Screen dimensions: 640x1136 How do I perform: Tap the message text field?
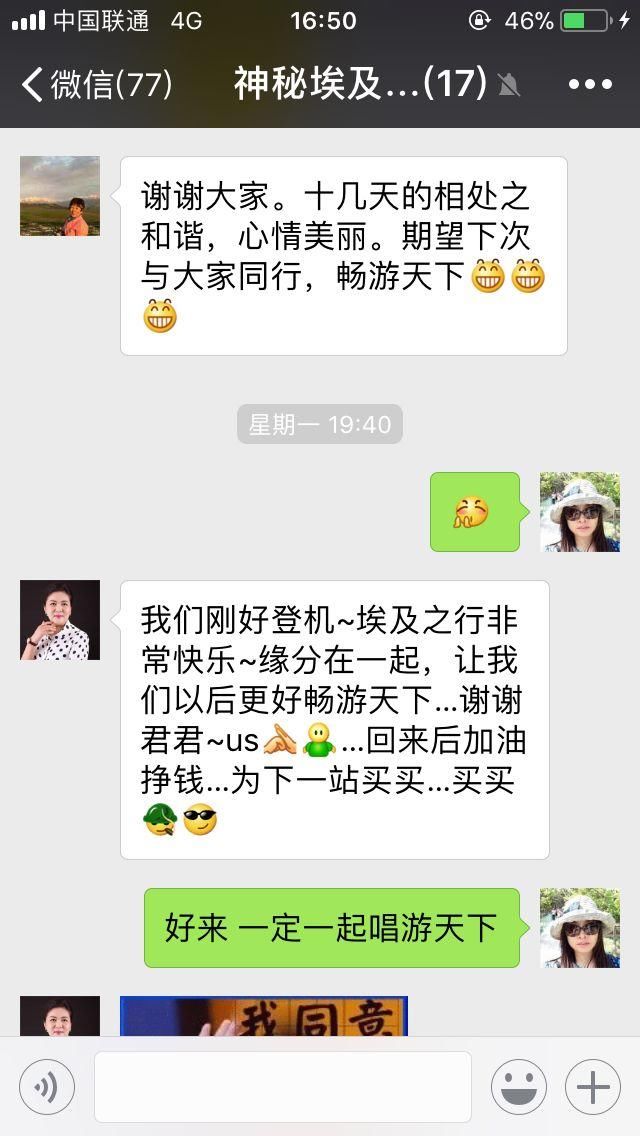[282, 1087]
